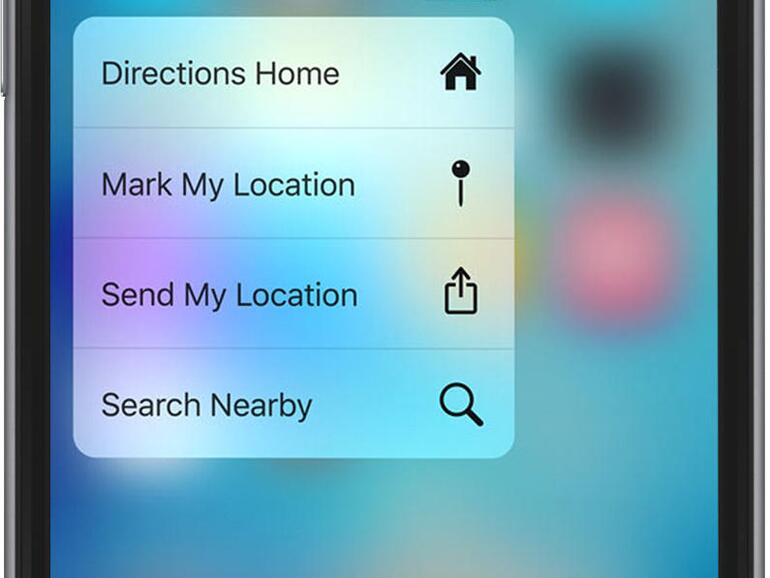Tap Send My Location option
The image size is (770, 578).
tap(293, 294)
